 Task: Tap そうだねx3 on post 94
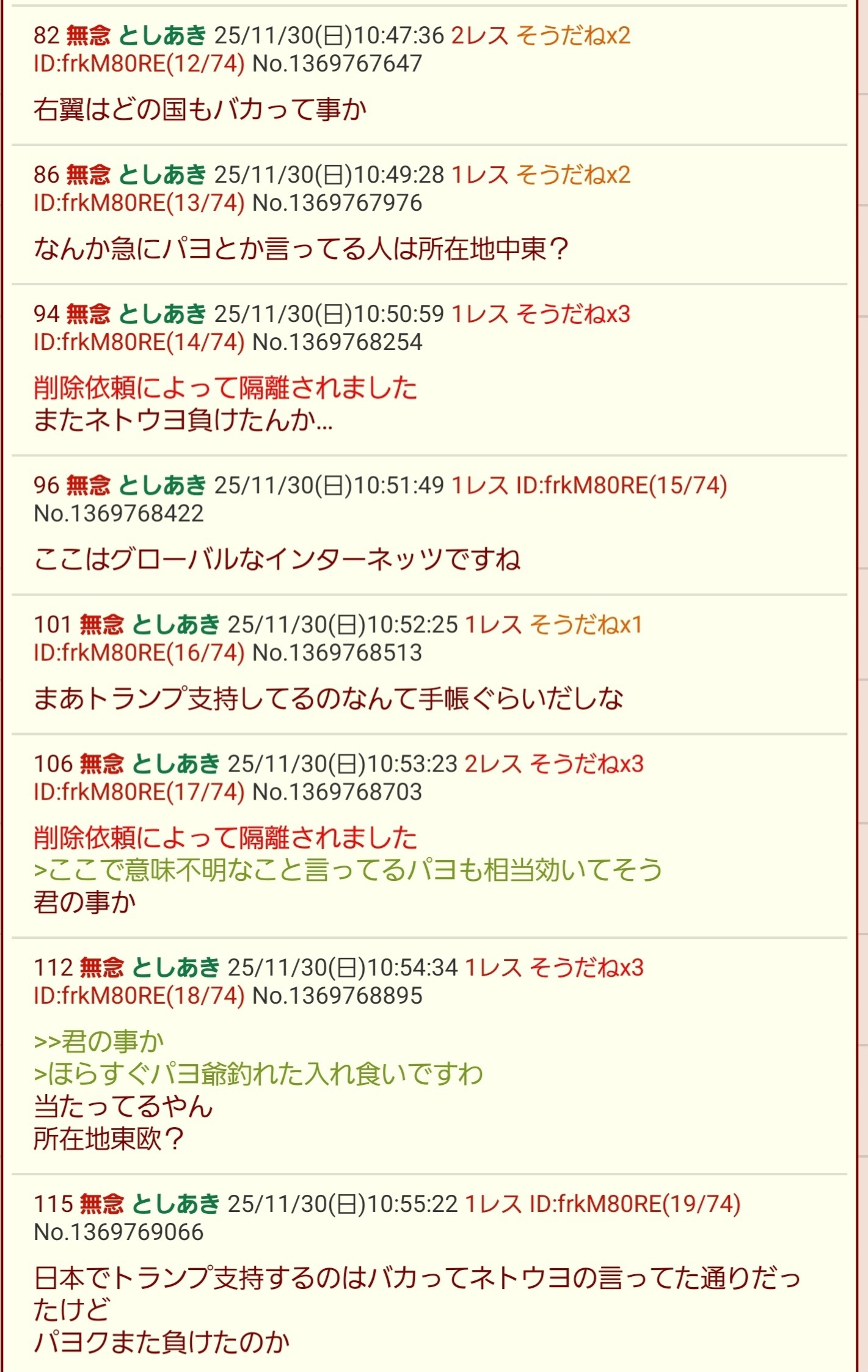point(573,314)
